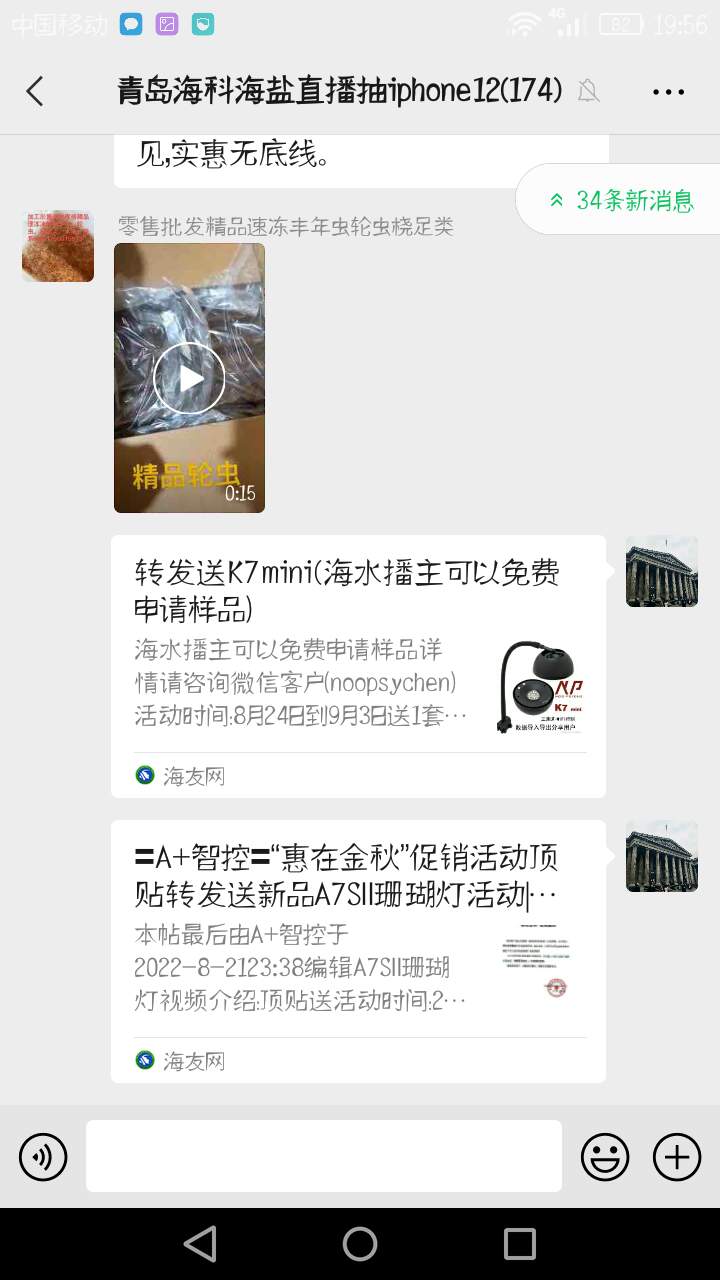View the profile of the rotifer seller avatar
This screenshot has width=720, height=1280.
tap(58, 246)
